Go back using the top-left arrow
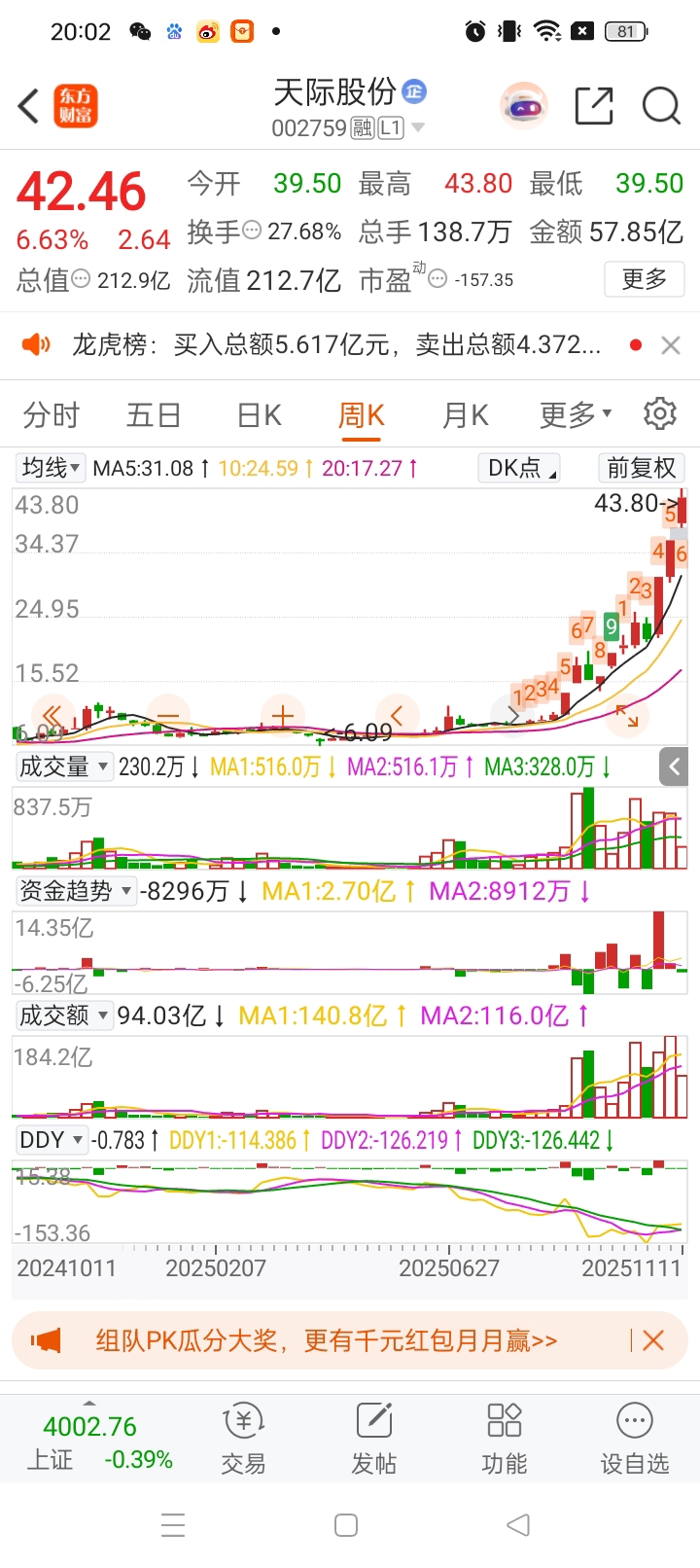The width and height of the screenshot is (700, 1568). tap(29, 106)
